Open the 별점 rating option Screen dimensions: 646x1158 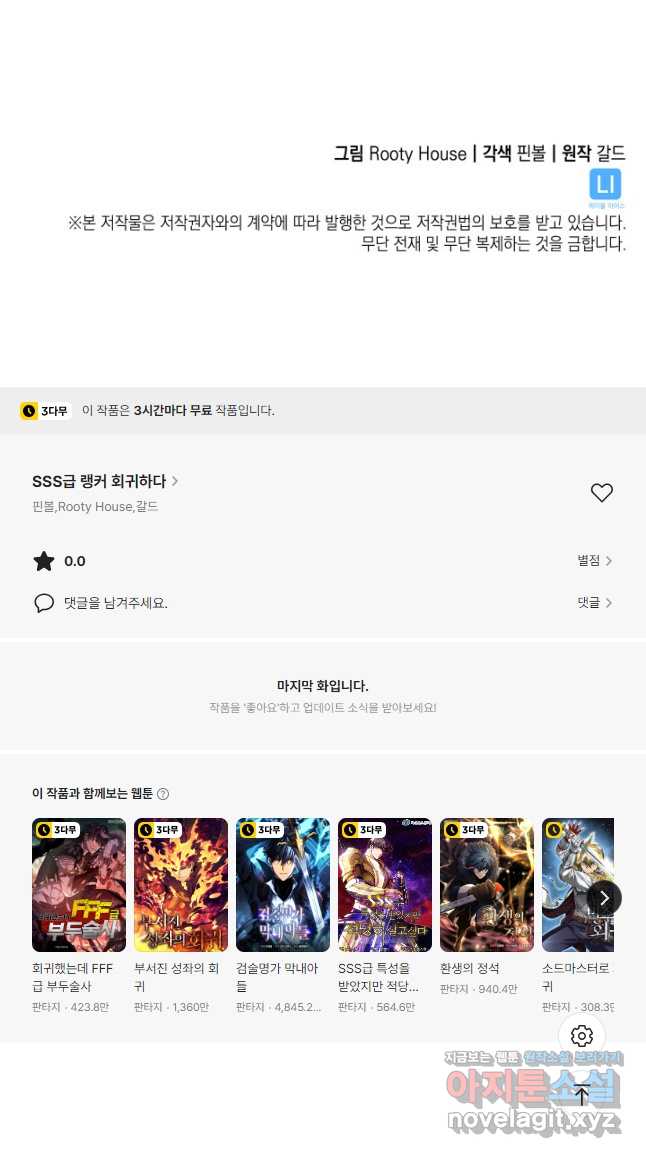(594, 561)
